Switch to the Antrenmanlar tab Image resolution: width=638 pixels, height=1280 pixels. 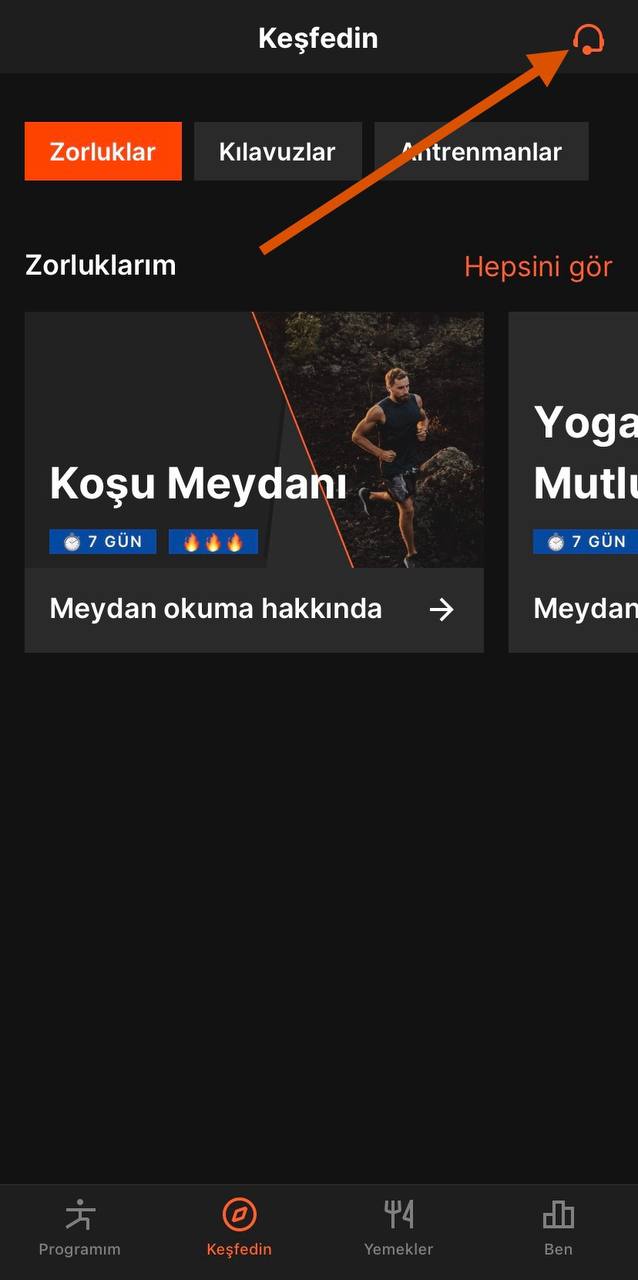pos(481,152)
